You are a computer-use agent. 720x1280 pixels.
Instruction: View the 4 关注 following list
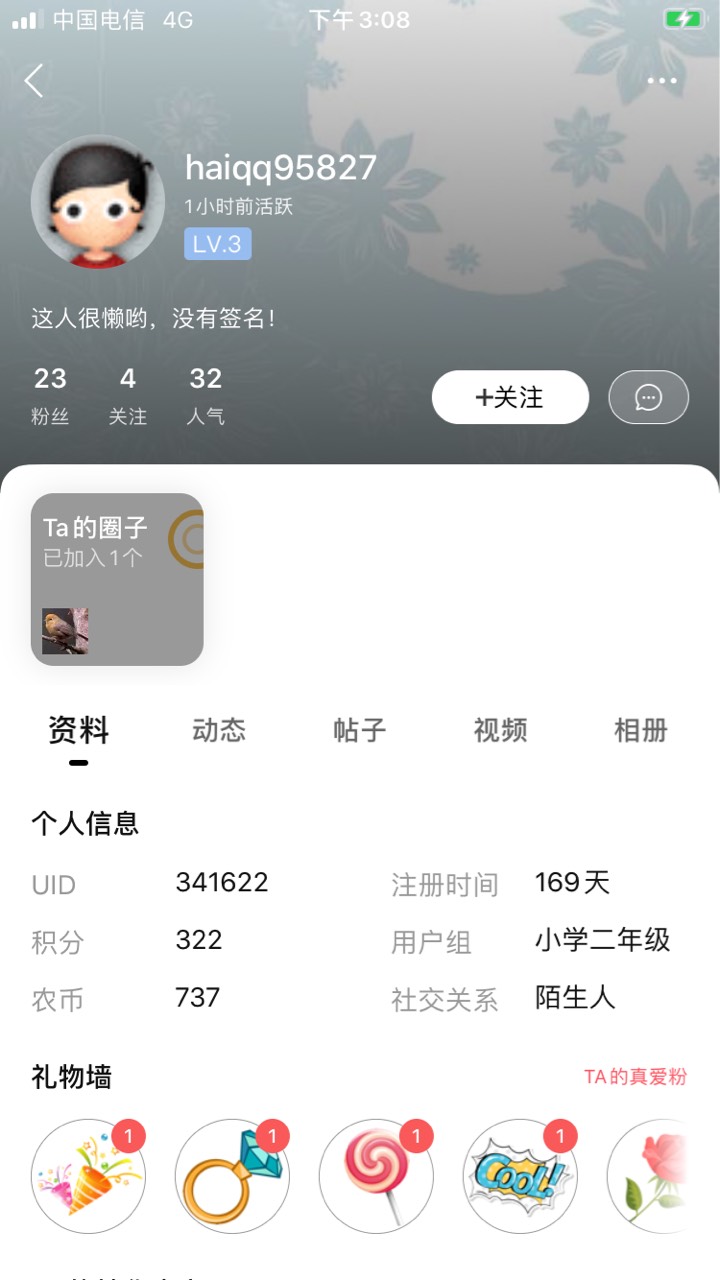click(x=127, y=395)
